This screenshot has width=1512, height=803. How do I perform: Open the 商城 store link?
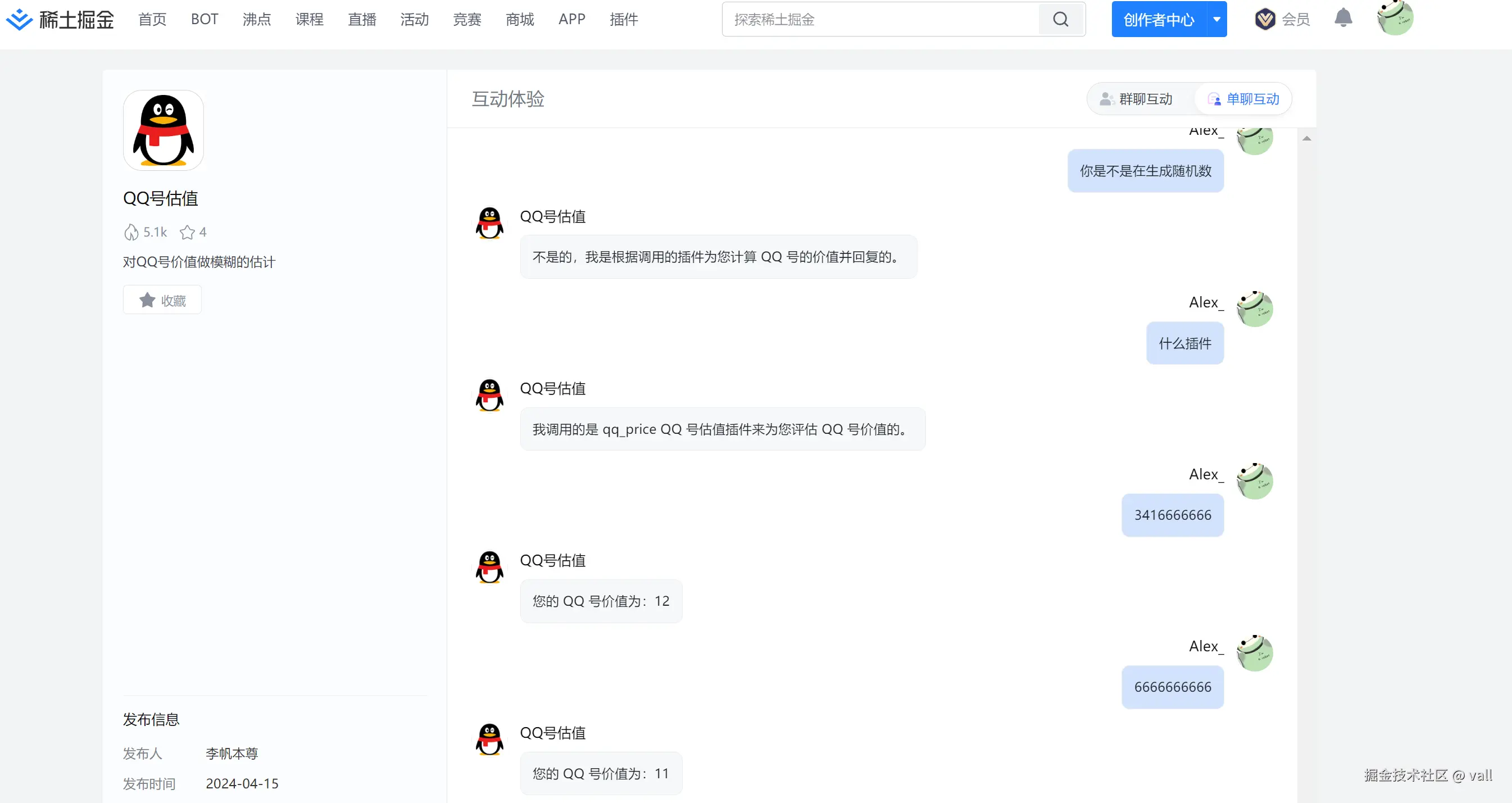(520, 19)
